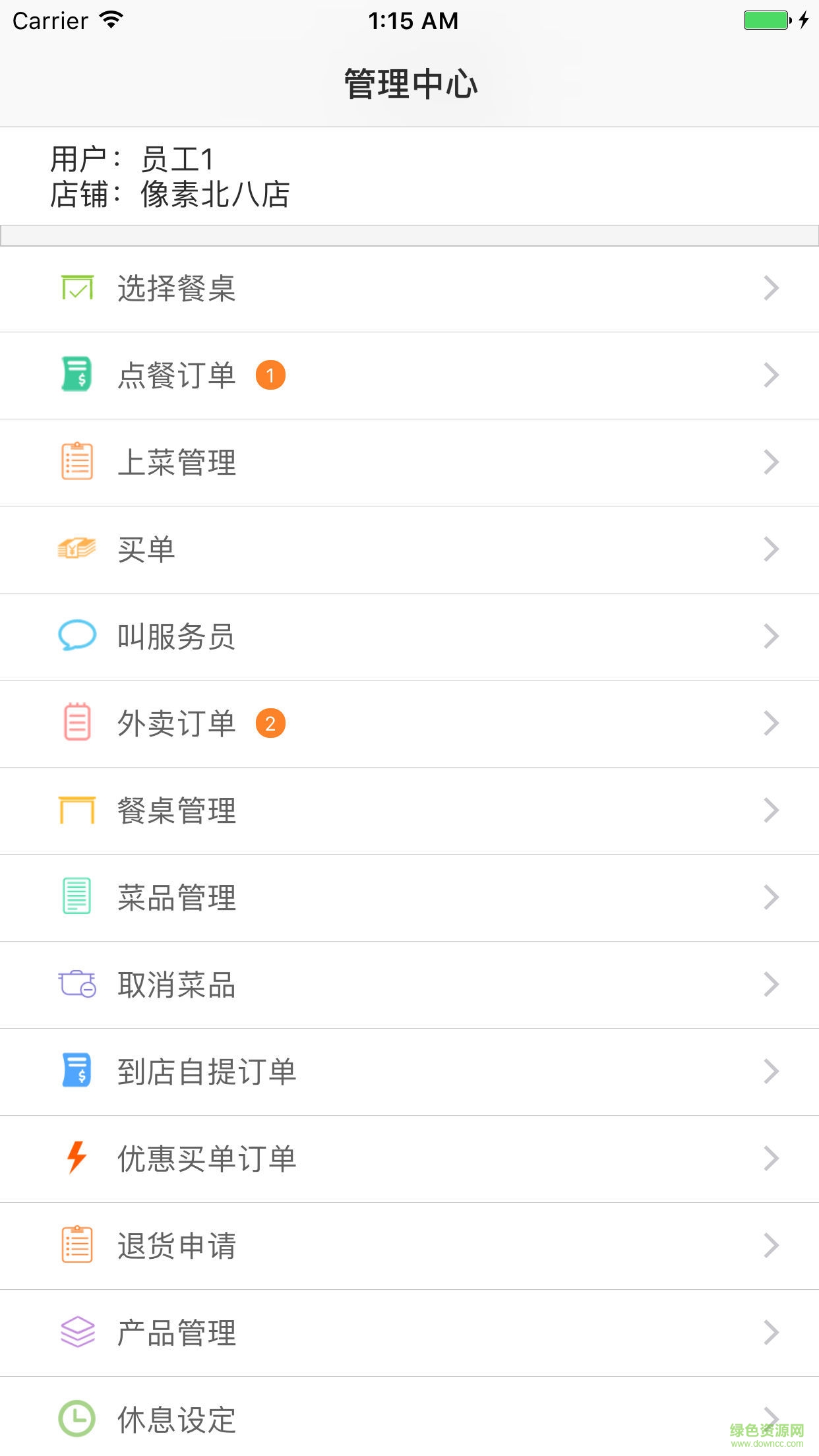819x1456 pixels.
Task: Click the 买单 cash stack icon
Action: tap(77, 549)
